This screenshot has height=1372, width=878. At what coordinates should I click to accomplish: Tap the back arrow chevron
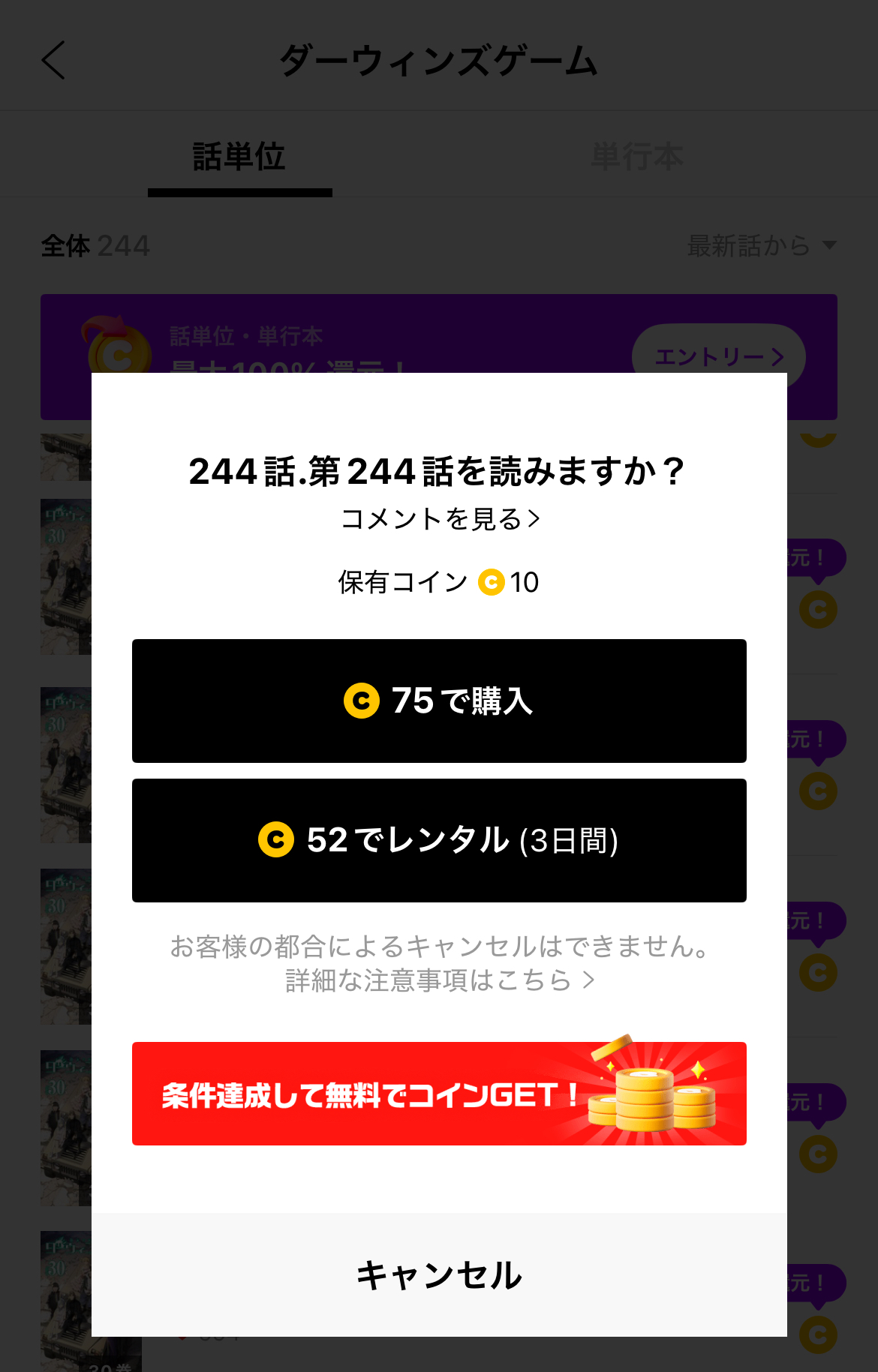tap(53, 62)
